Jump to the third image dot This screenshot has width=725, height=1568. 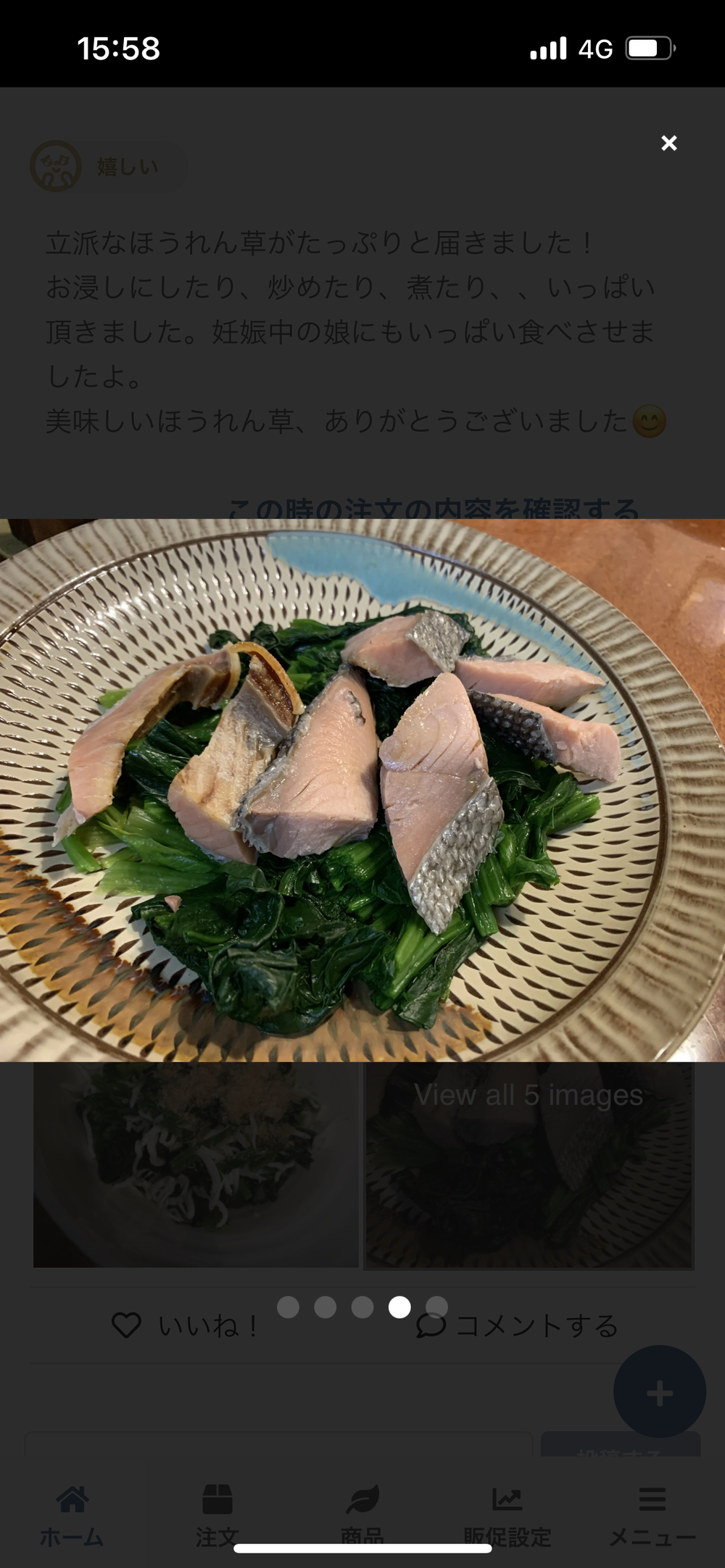click(362, 1306)
